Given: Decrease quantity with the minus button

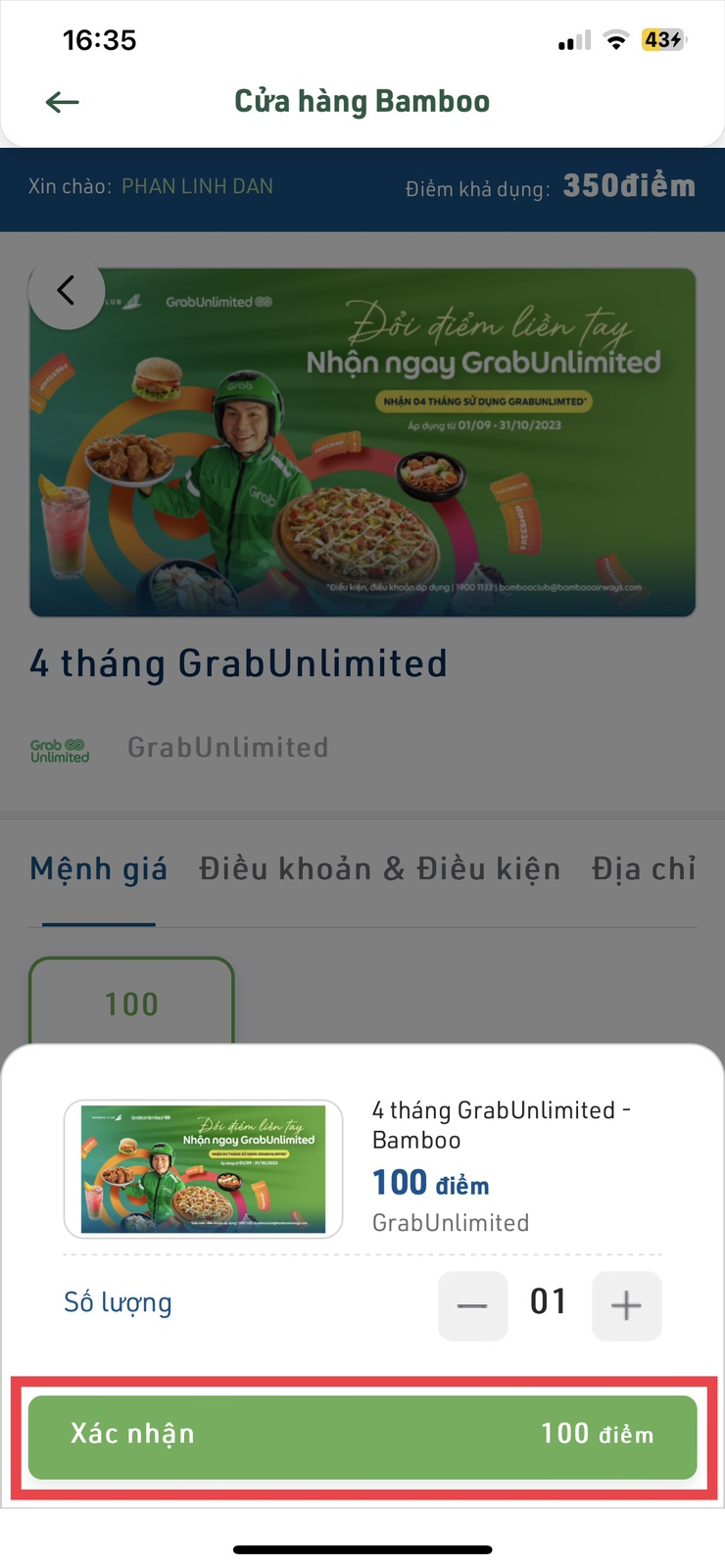Looking at the screenshot, I should click(472, 1305).
